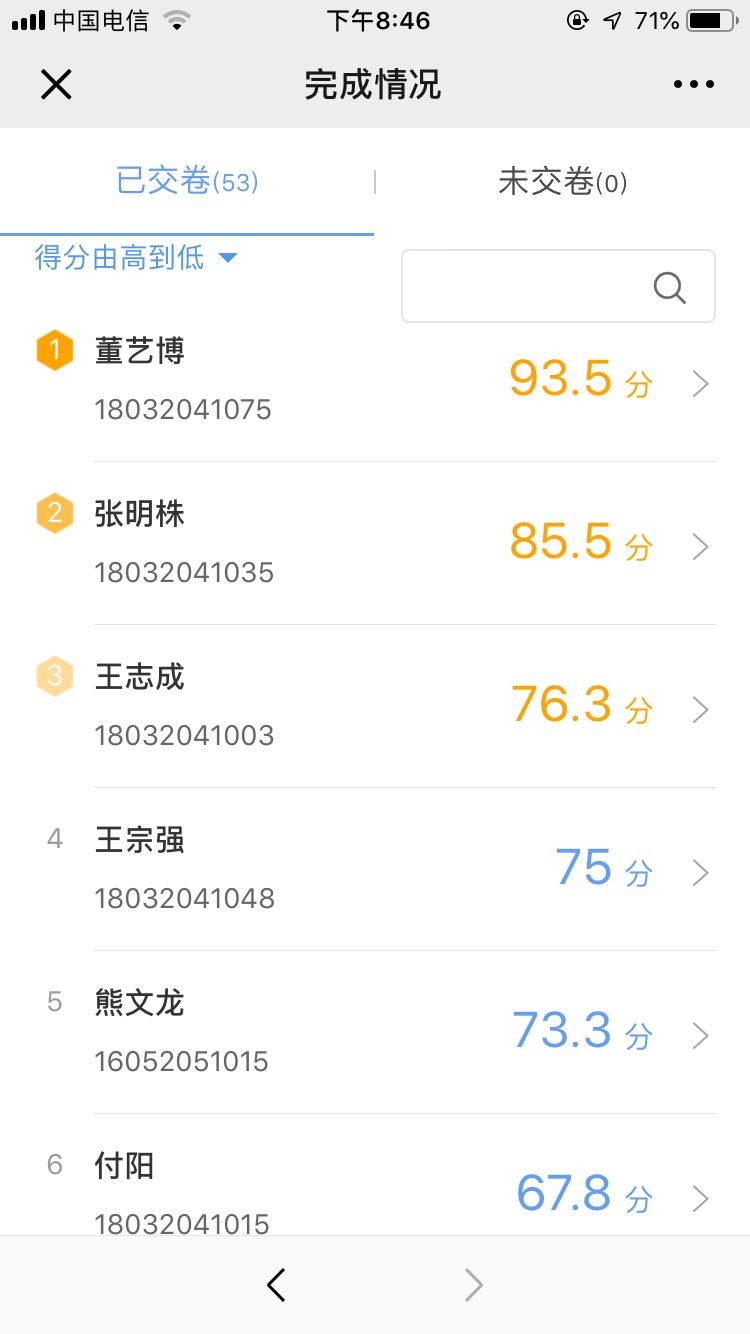View 付阳's score details
The width and height of the screenshot is (750, 1334).
tap(400, 1192)
